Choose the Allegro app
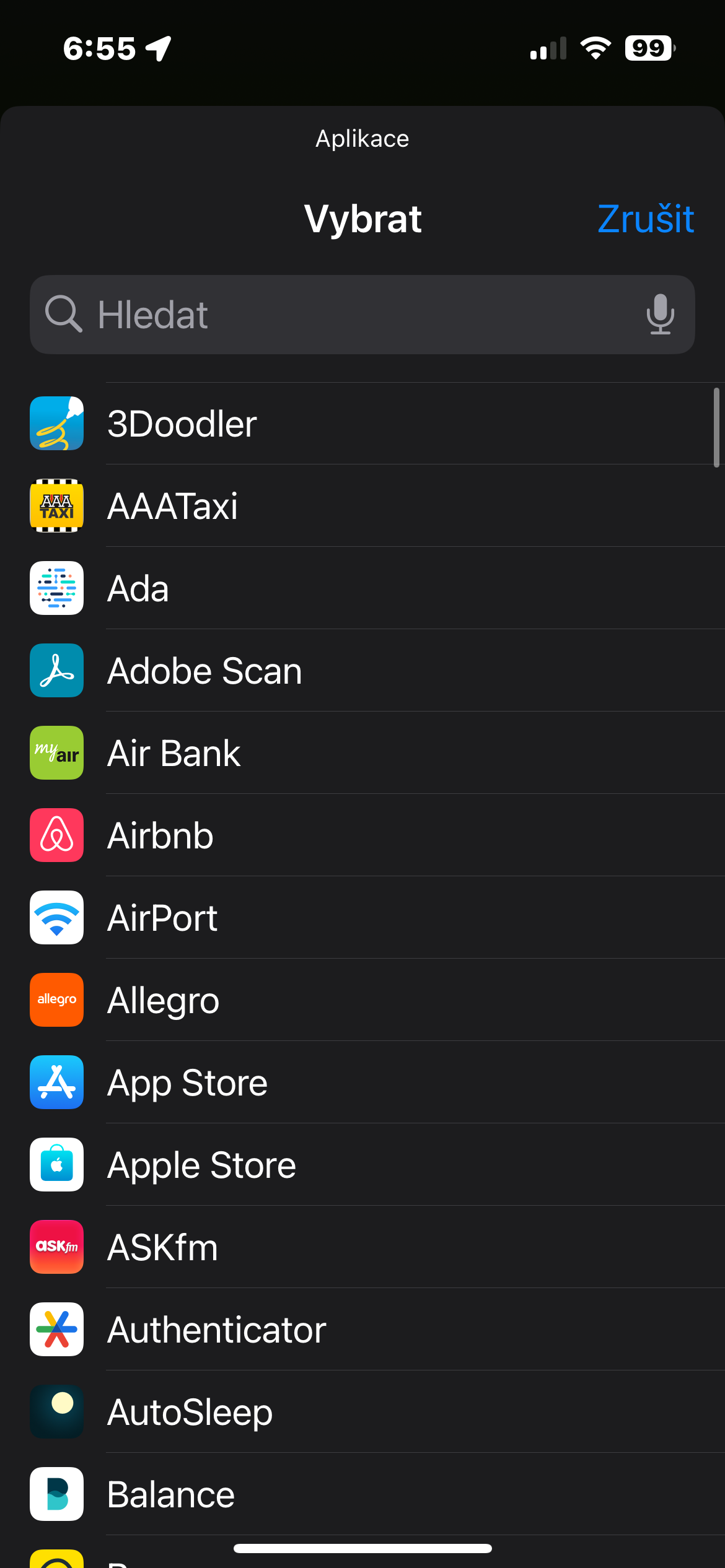Image resolution: width=725 pixels, height=1568 pixels. (163, 1001)
